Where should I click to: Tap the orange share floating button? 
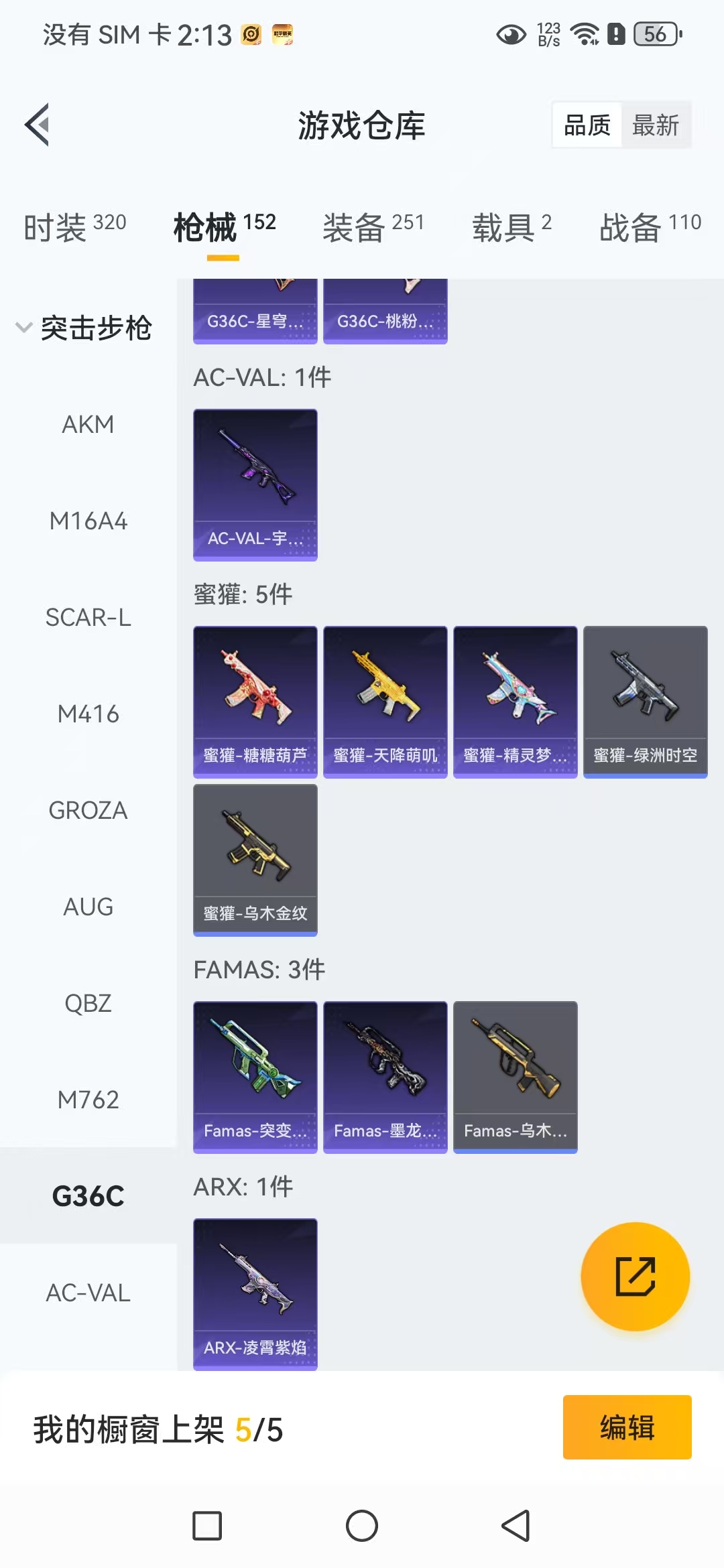click(635, 1277)
